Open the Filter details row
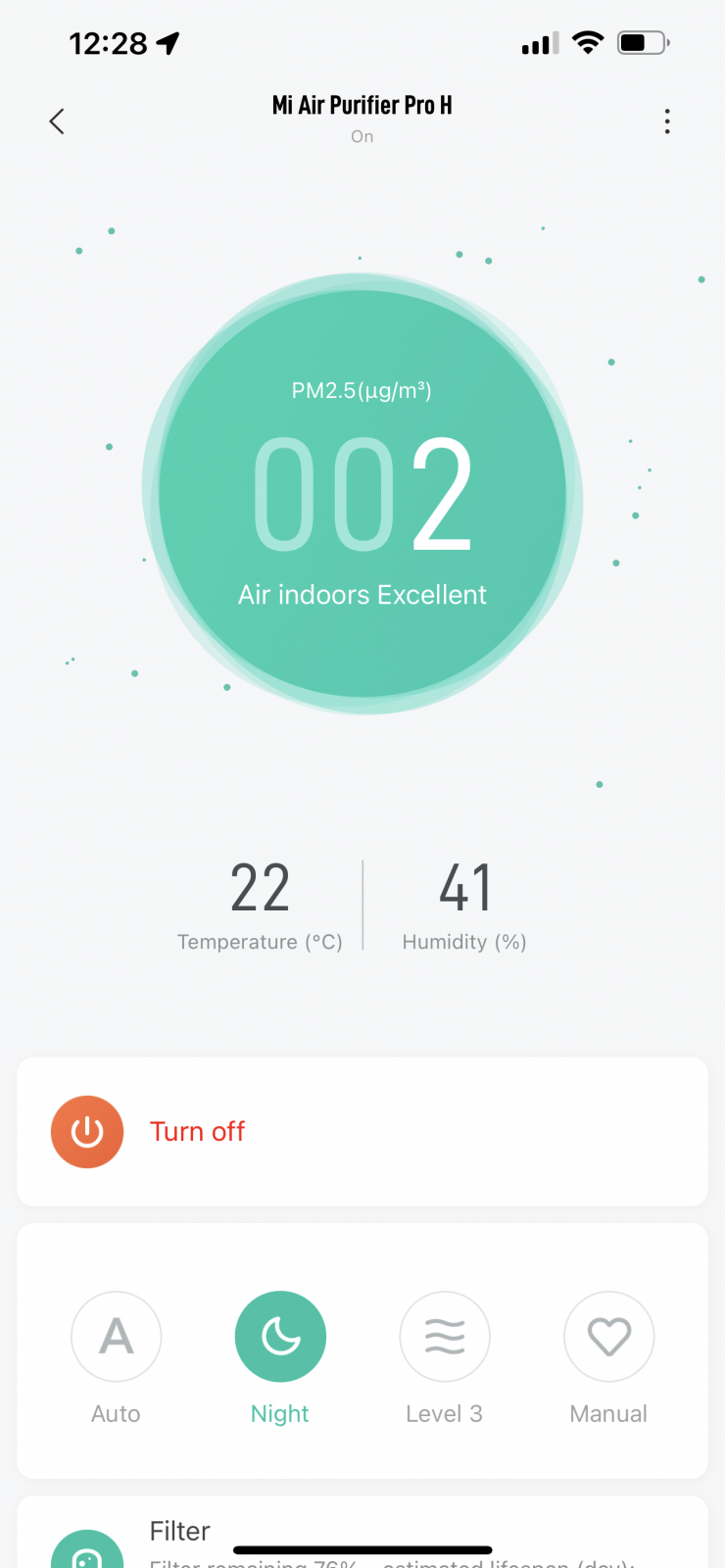Viewport: 725px width, 1568px height. pos(362,1539)
